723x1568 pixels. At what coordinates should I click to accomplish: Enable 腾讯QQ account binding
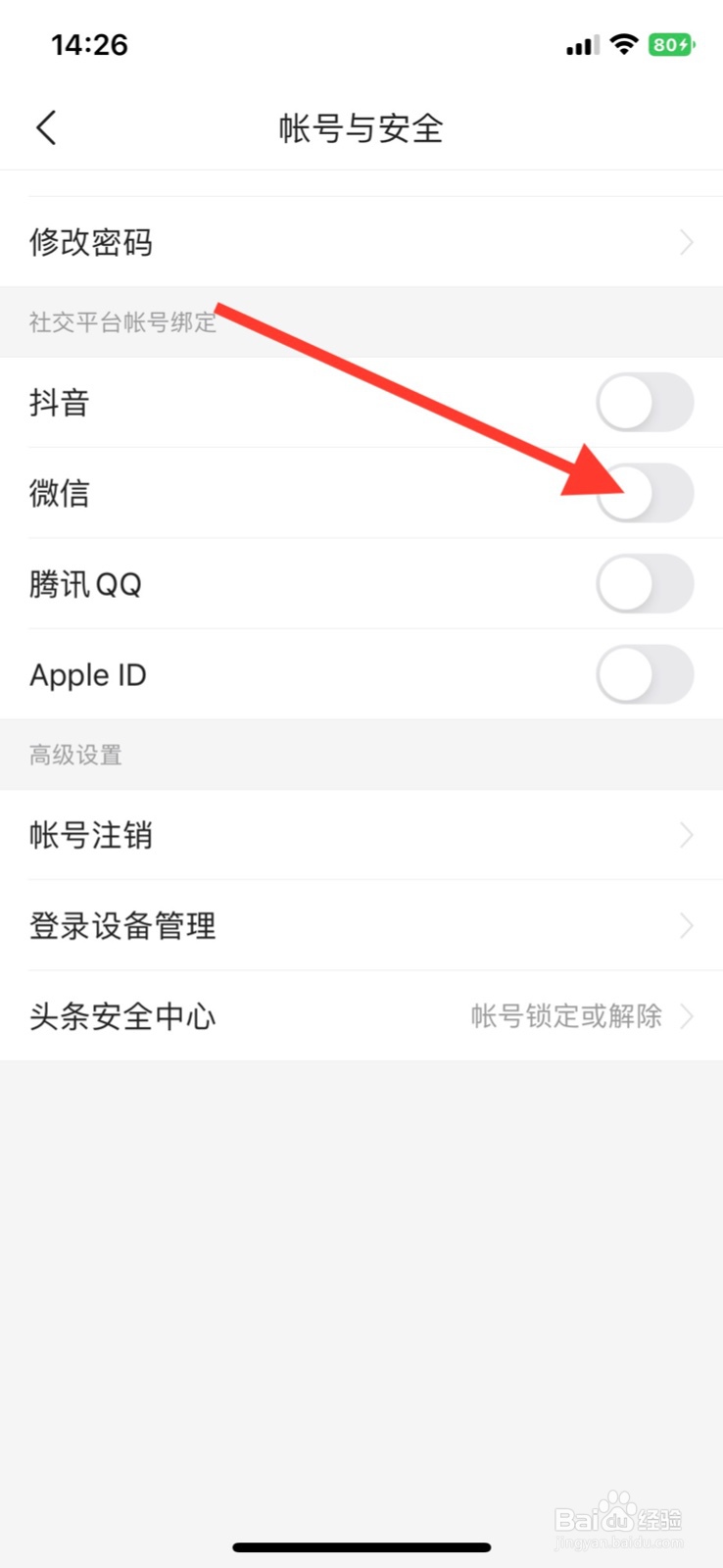point(645,583)
